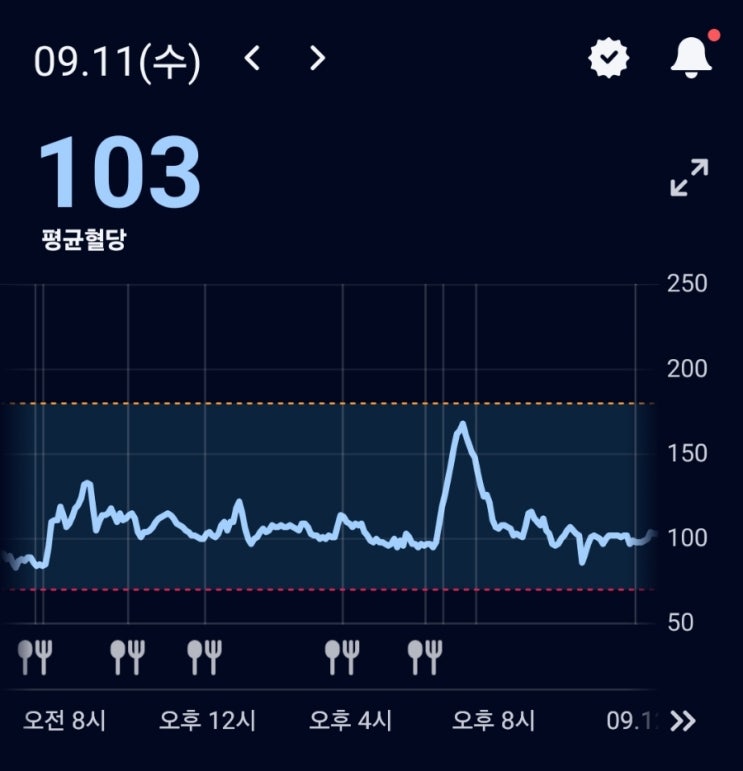The width and height of the screenshot is (743, 771).
Task: Select the meal marker at 오후 4시
Action: 343,656
